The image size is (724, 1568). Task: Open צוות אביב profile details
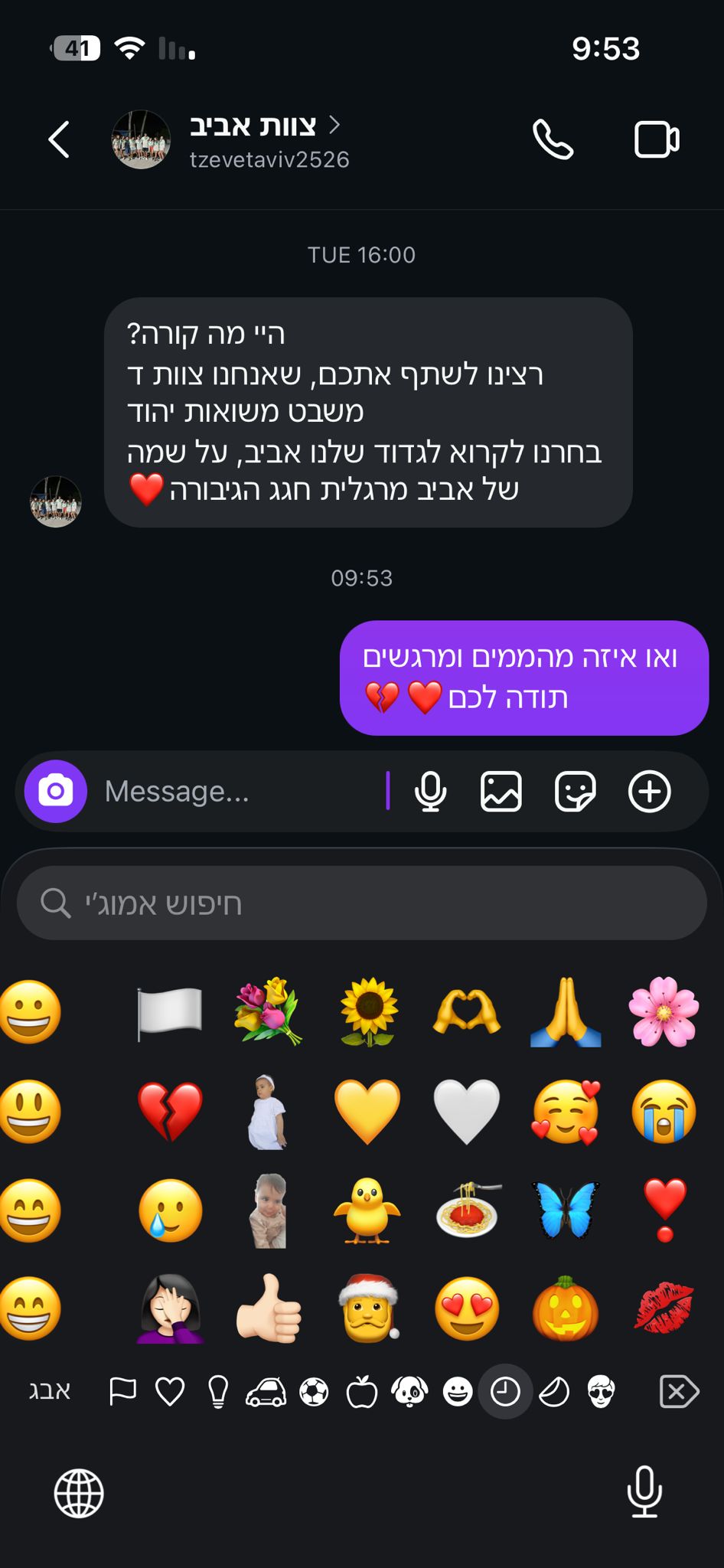coord(253,126)
